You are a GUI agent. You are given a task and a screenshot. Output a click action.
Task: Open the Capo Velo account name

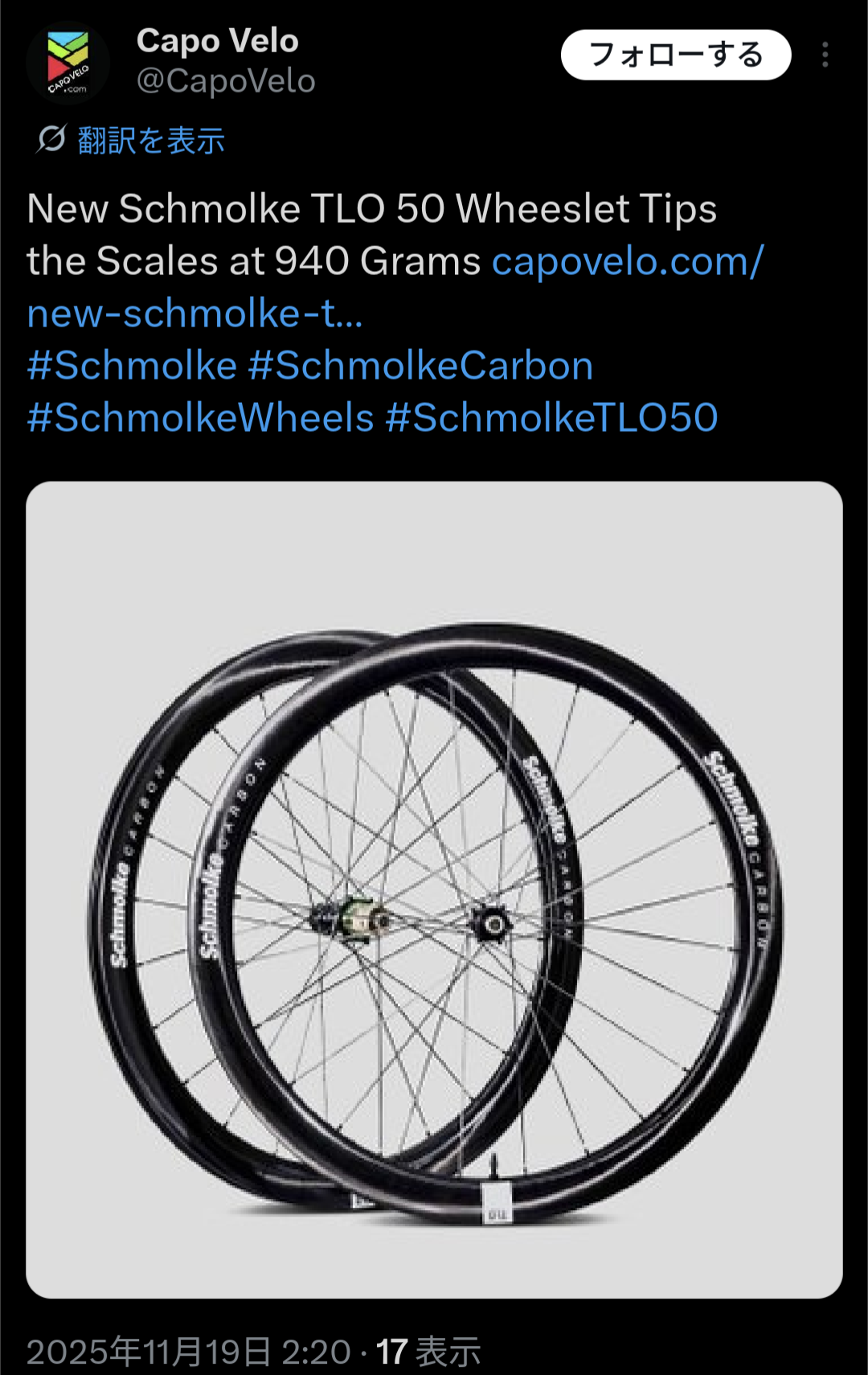[217, 41]
